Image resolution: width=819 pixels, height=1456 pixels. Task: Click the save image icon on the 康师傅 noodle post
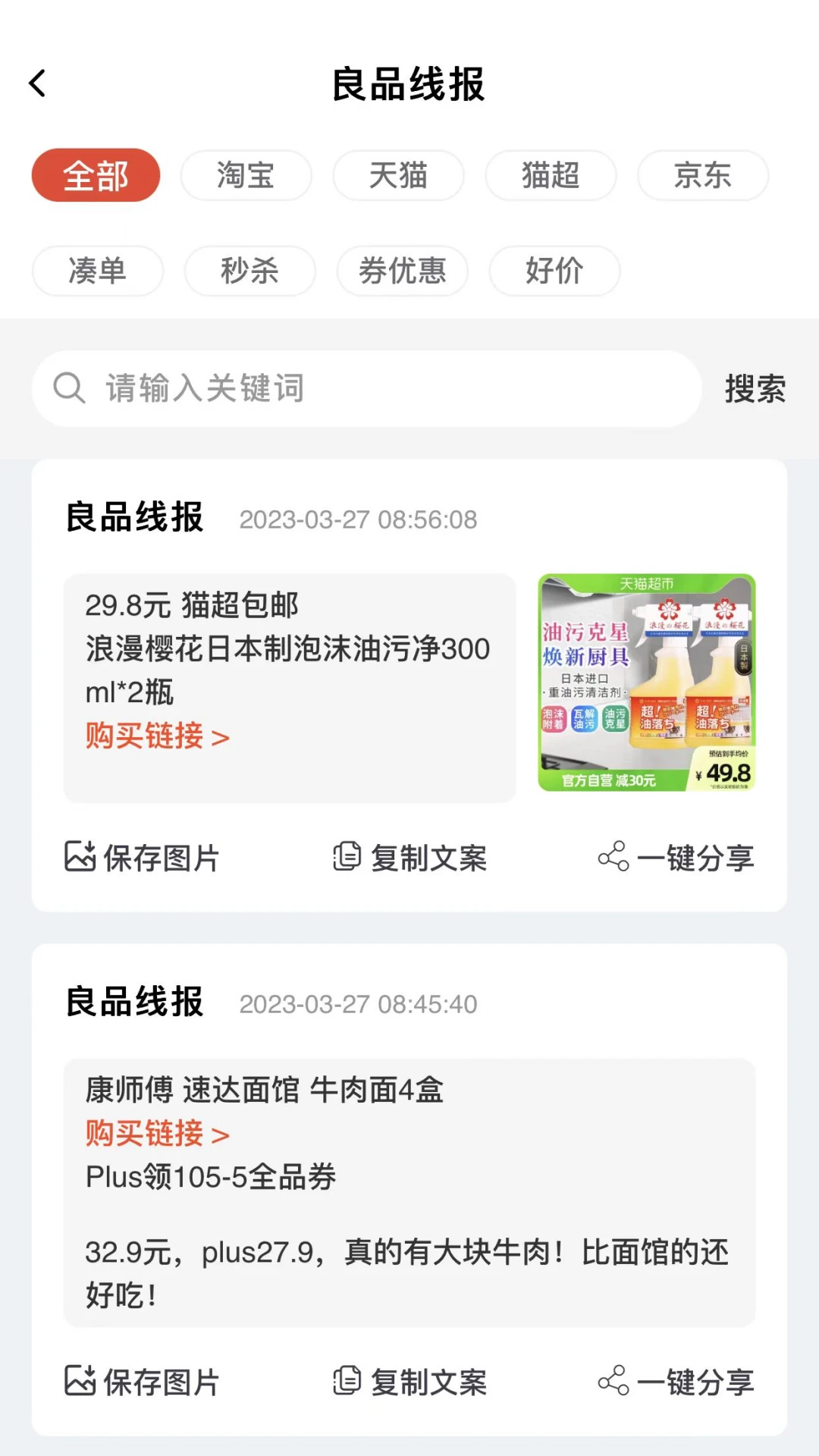(x=81, y=1382)
